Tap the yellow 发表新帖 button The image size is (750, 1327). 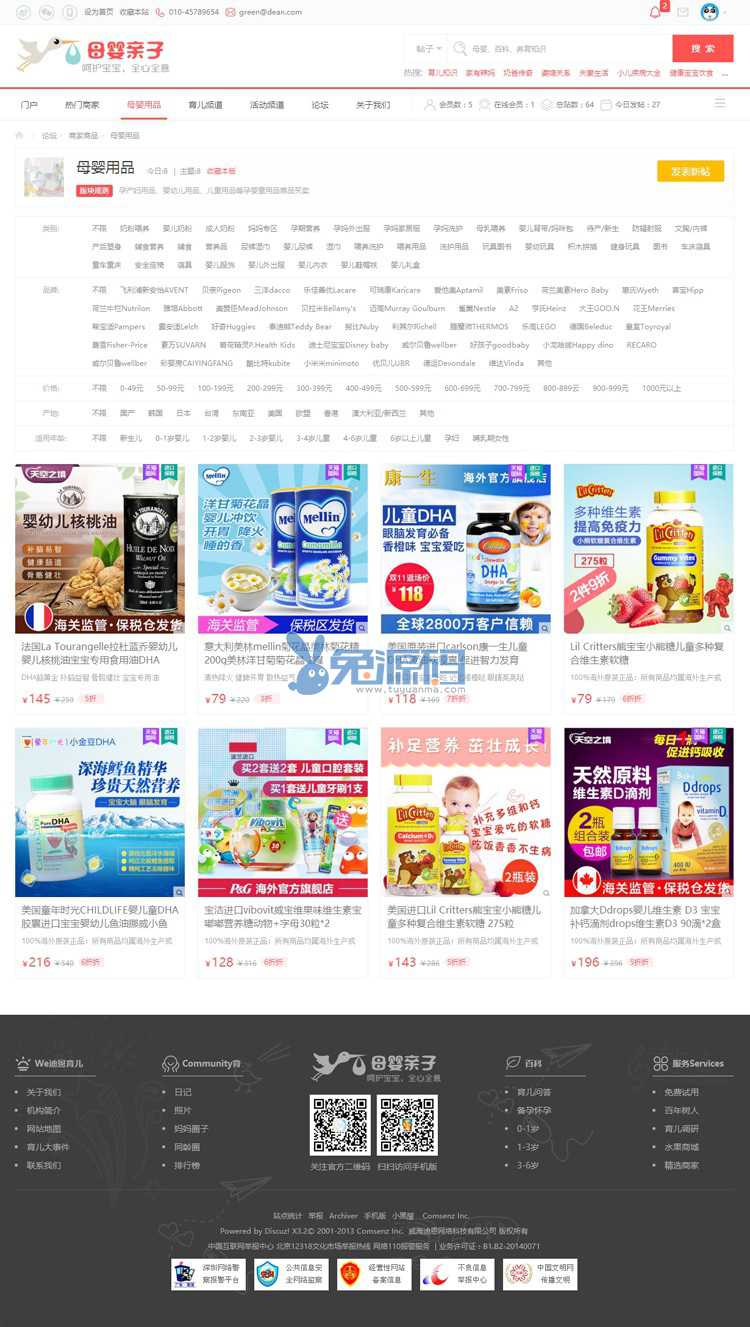(690, 172)
